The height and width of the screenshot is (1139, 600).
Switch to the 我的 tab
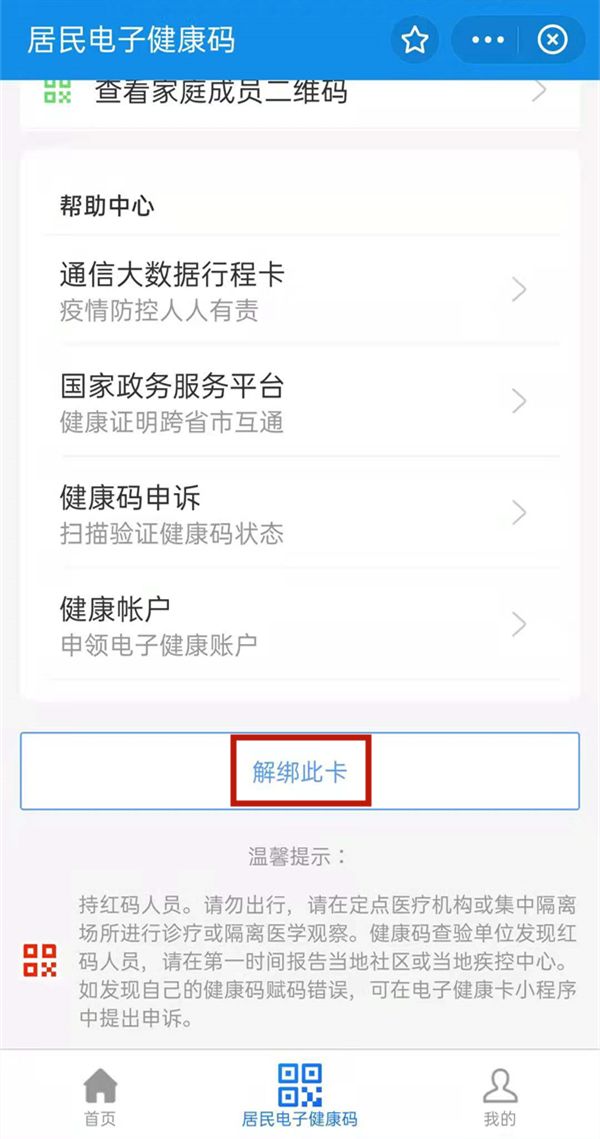(x=499, y=1096)
